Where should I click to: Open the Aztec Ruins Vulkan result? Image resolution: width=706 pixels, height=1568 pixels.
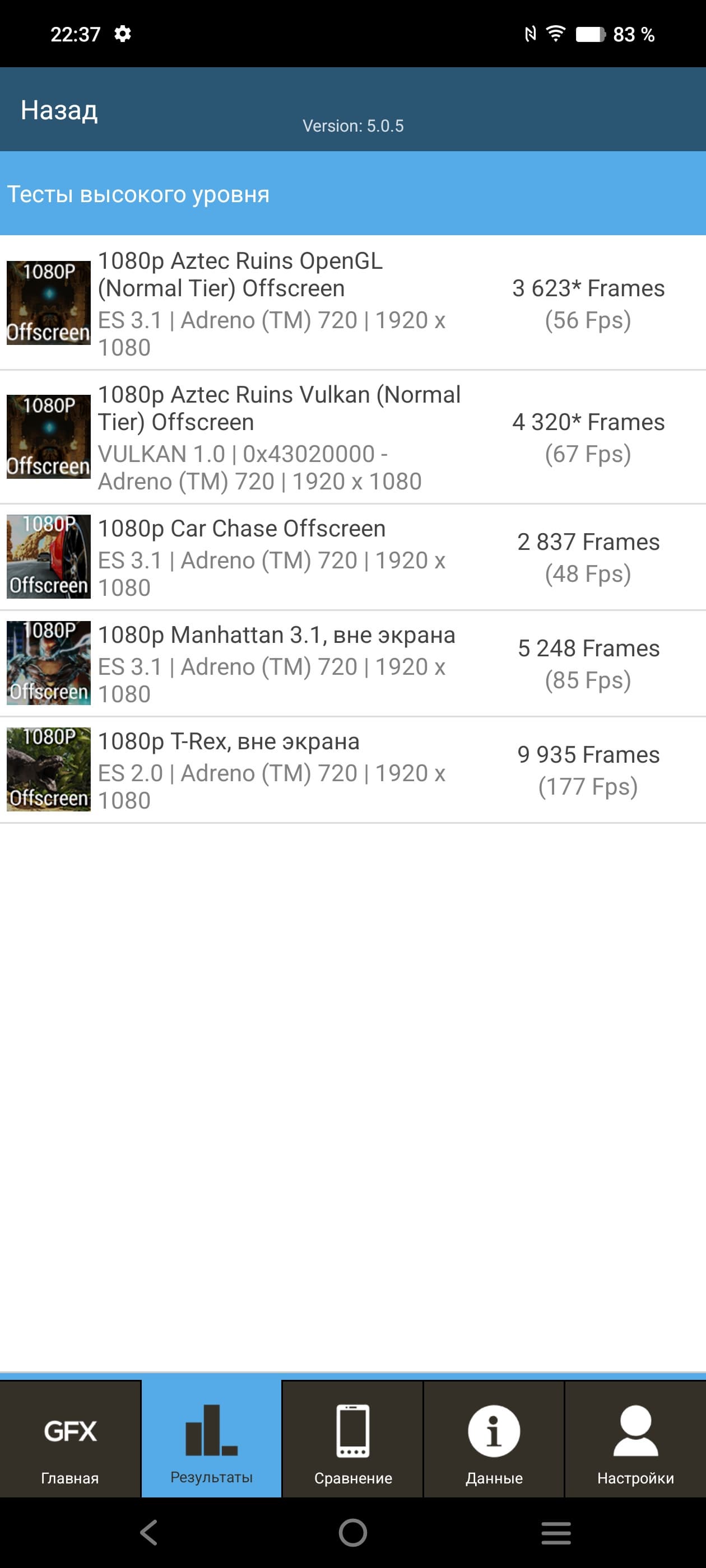coord(352,437)
